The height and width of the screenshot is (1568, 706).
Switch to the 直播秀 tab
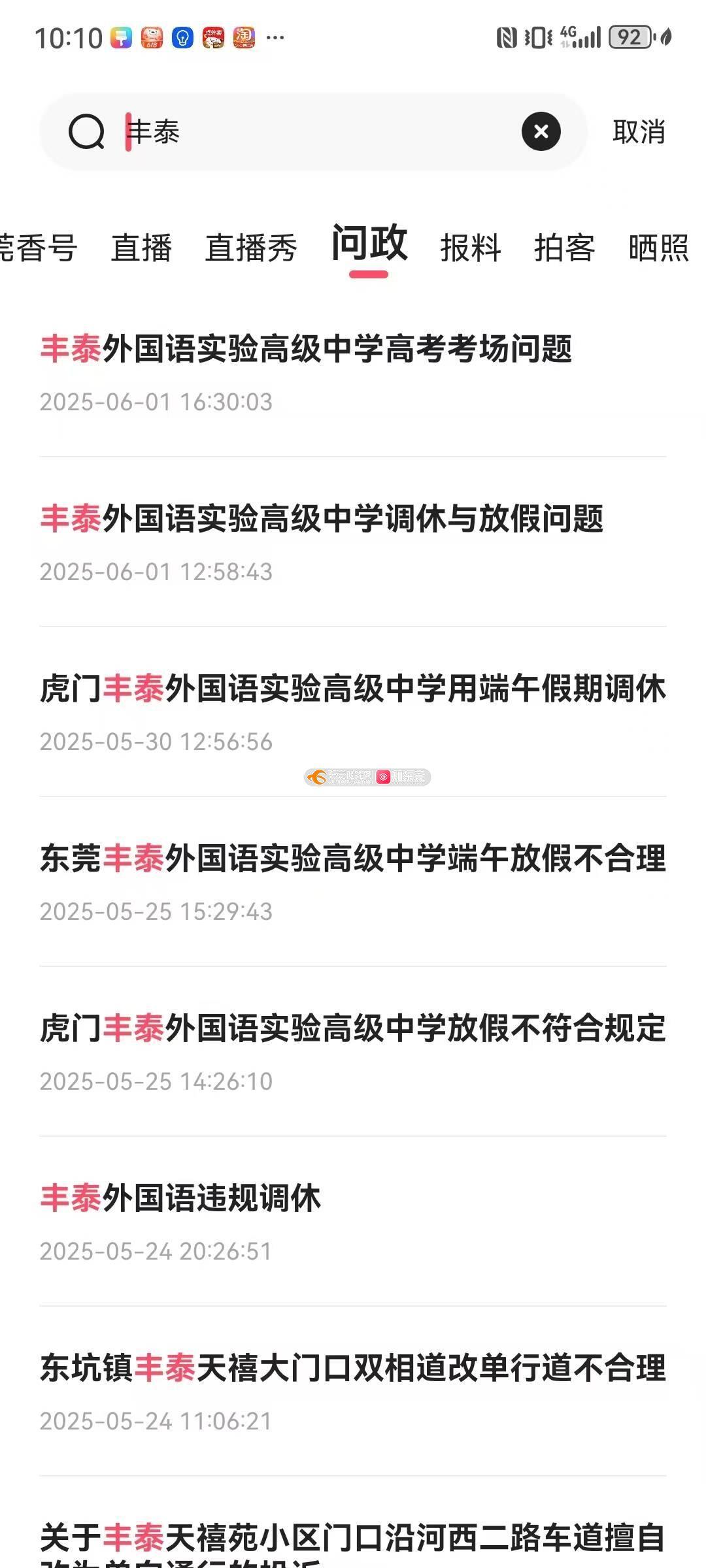(x=251, y=248)
